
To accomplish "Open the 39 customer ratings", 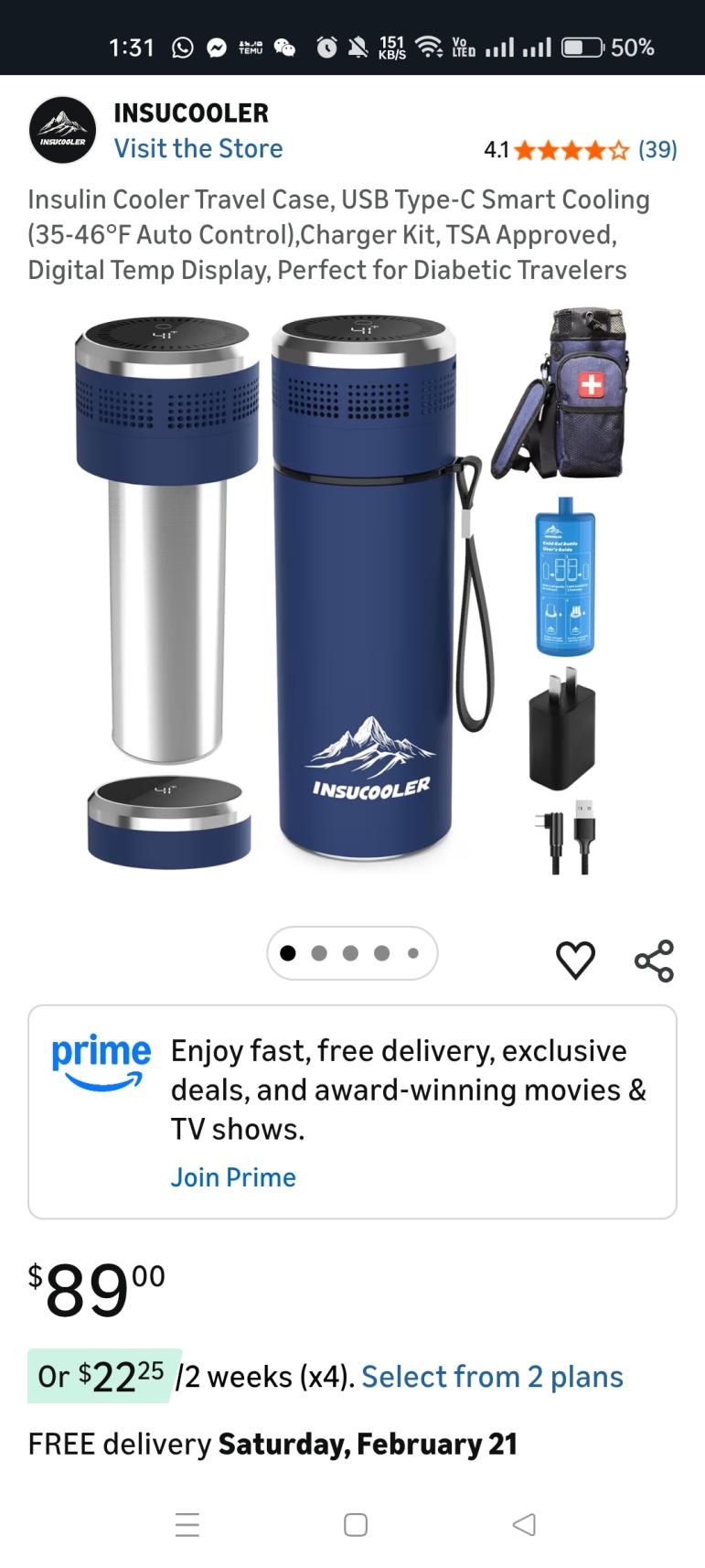I will click(657, 149).
